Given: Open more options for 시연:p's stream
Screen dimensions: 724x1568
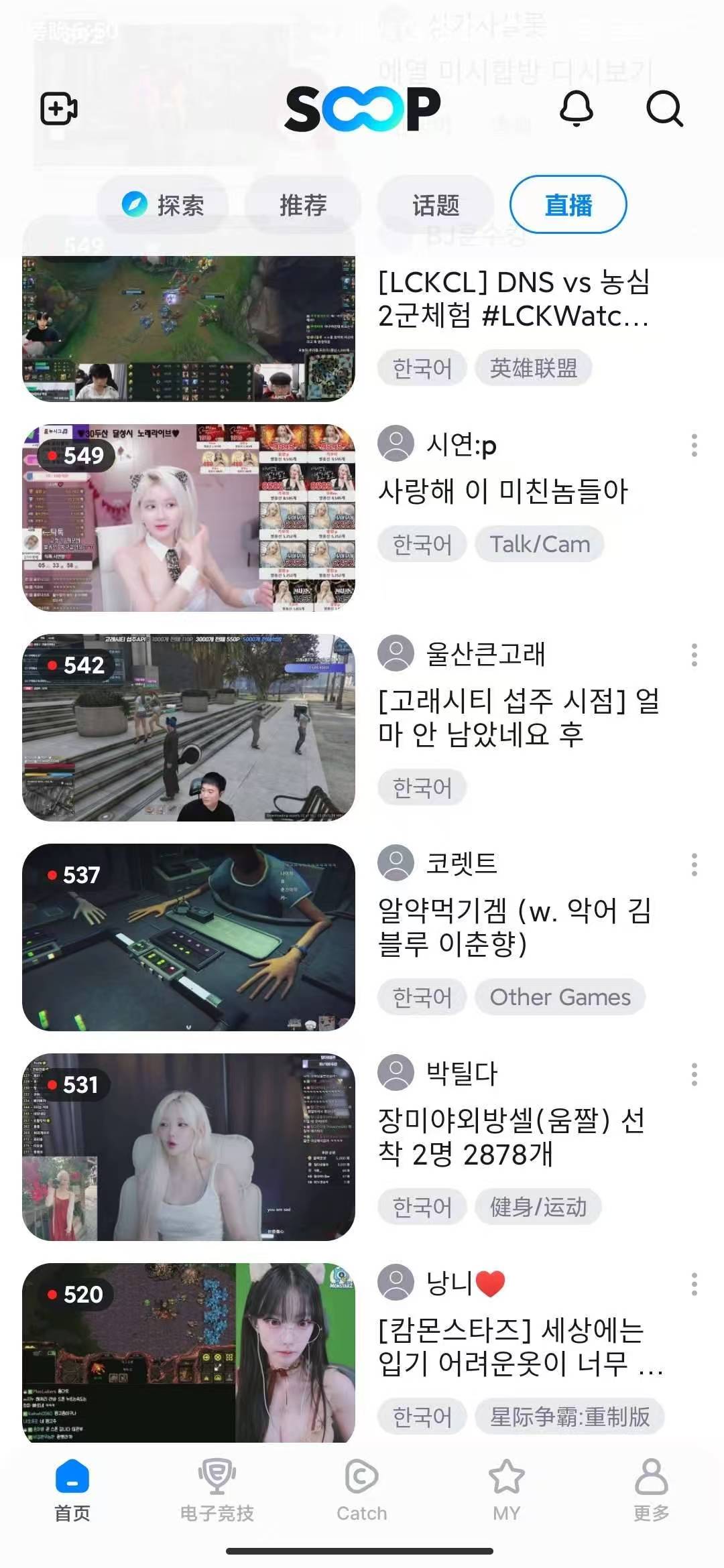Looking at the screenshot, I should 694,445.
